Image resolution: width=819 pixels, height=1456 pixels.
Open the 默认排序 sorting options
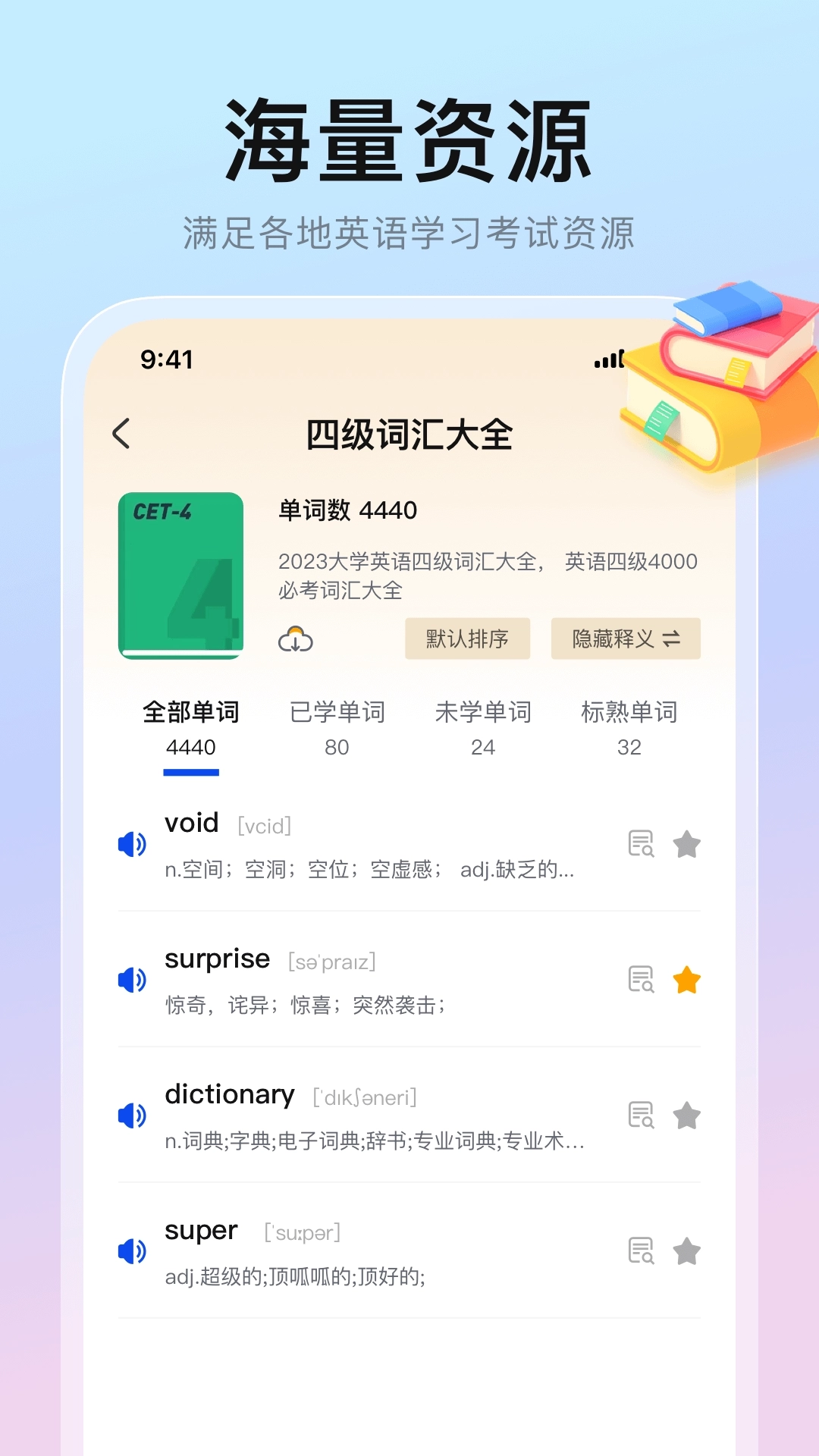click(x=467, y=639)
